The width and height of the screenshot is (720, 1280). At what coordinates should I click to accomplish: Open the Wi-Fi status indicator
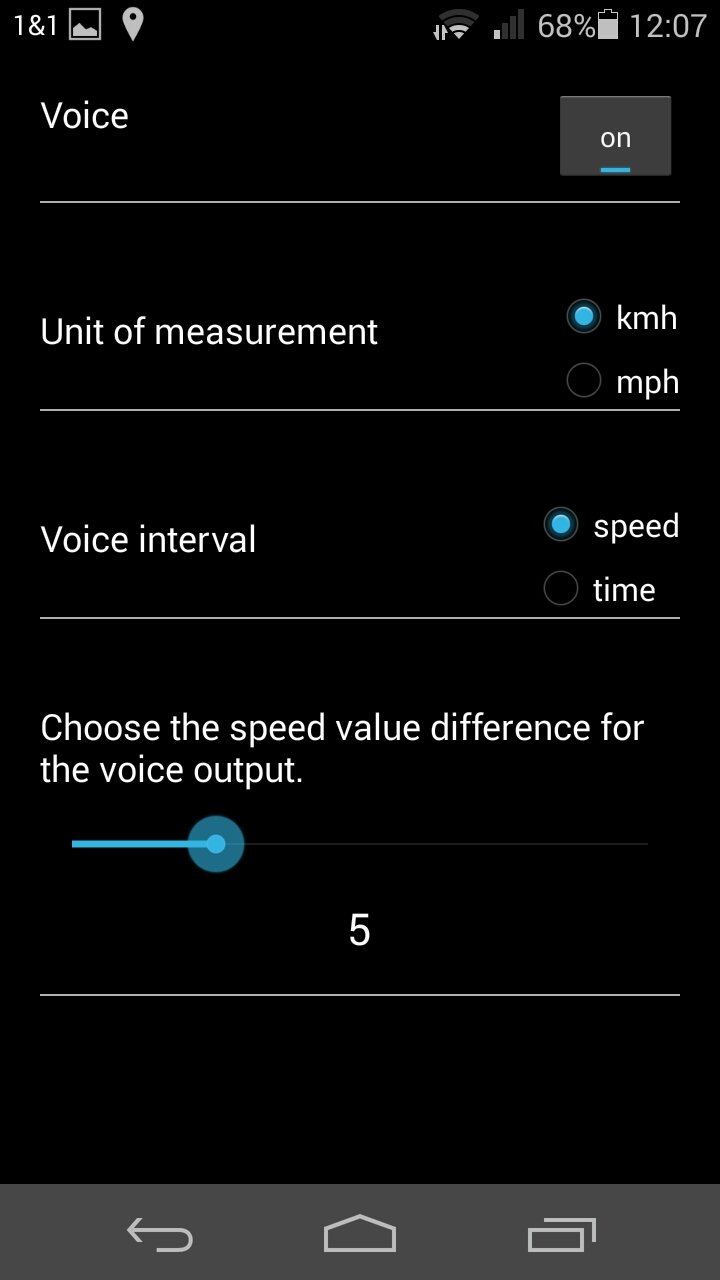pyautogui.click(x=458, y=26)
